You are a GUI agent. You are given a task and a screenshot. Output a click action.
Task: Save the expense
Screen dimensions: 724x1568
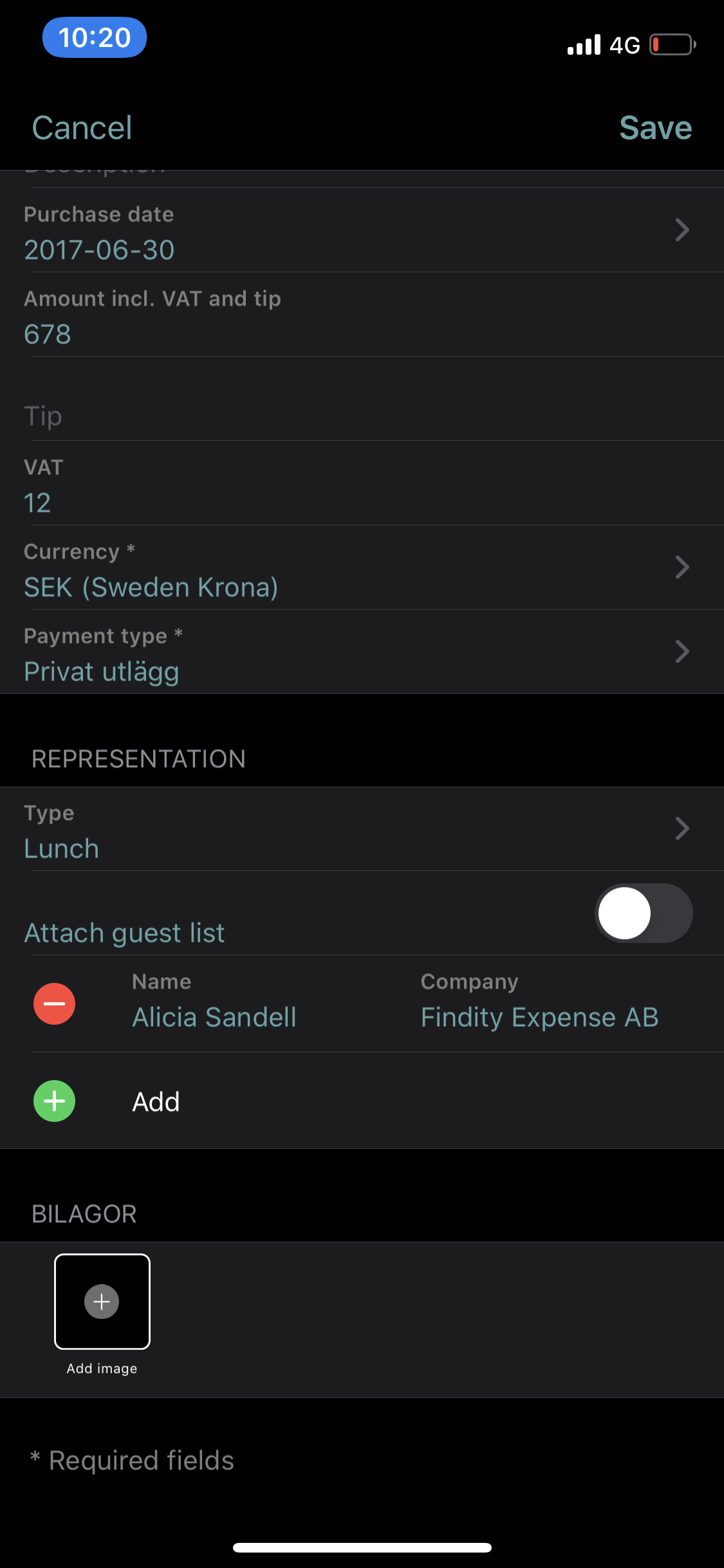point(654,127)
